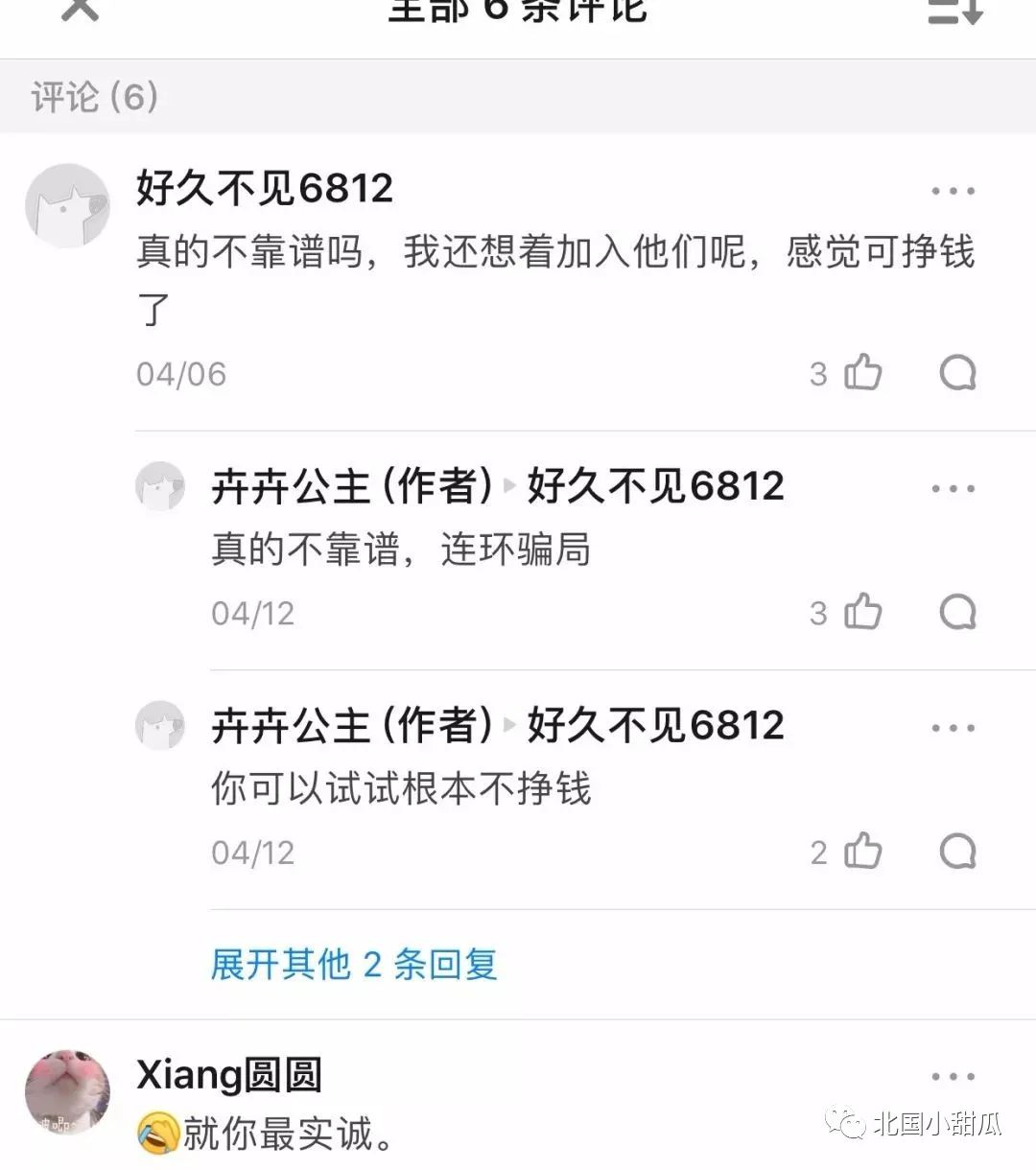Reply to the comment '真的不靠谱，连环骗局'
The image size is (1036, 1170).
[957, 612]
